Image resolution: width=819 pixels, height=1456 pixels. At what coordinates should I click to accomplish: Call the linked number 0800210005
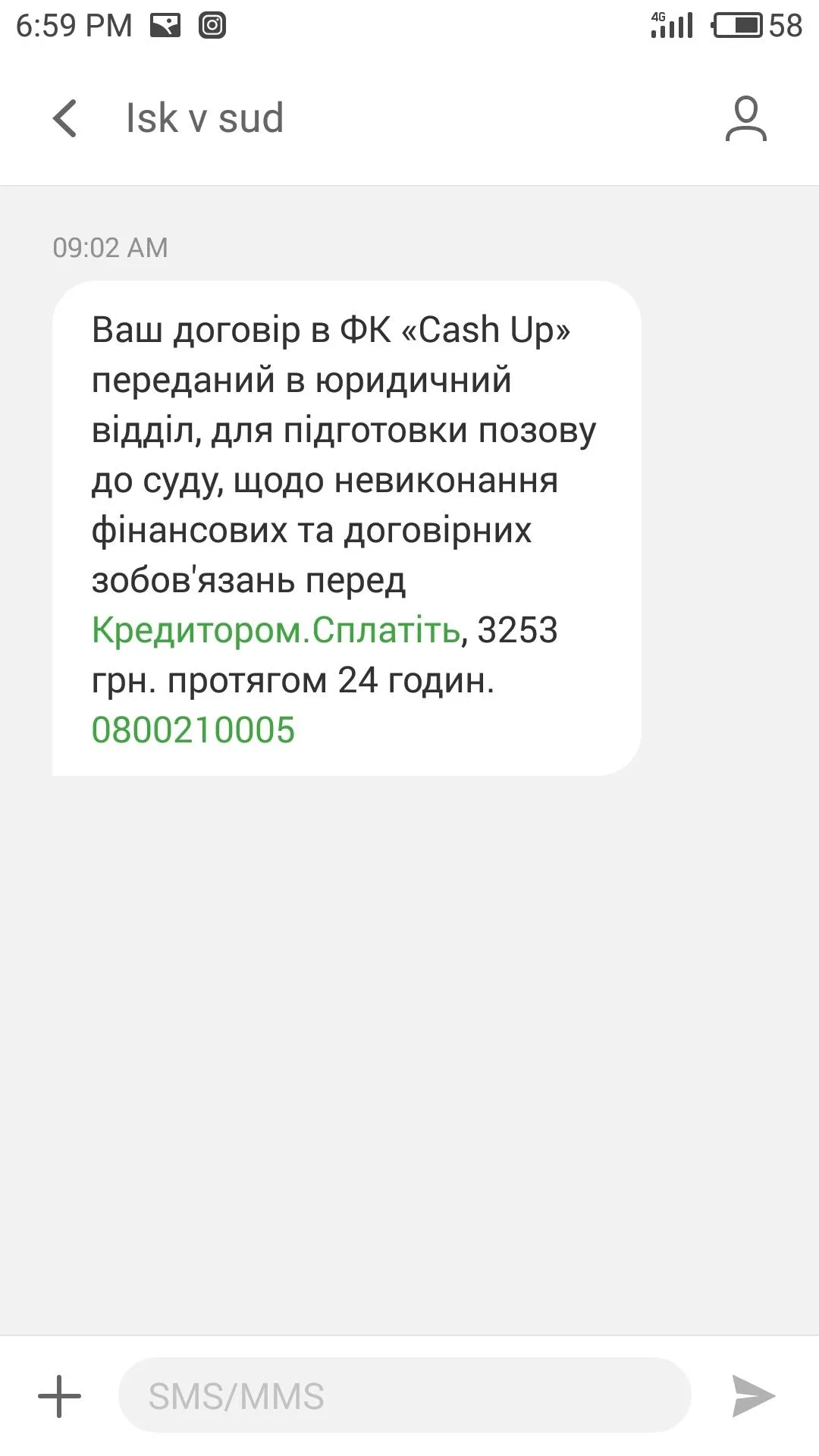193,730
